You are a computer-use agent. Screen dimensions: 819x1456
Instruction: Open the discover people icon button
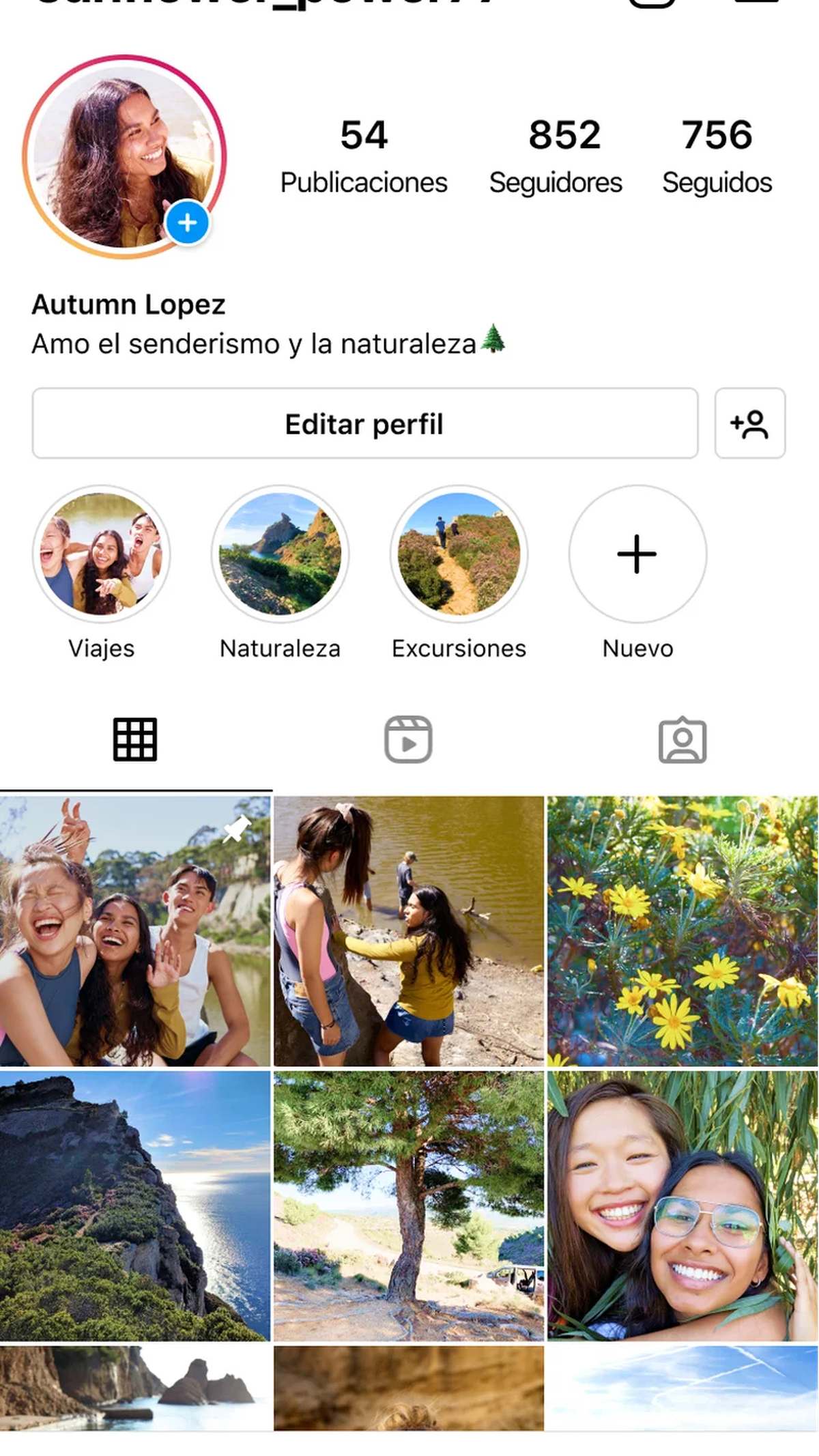pyautogui.click(x=749, y=424)
